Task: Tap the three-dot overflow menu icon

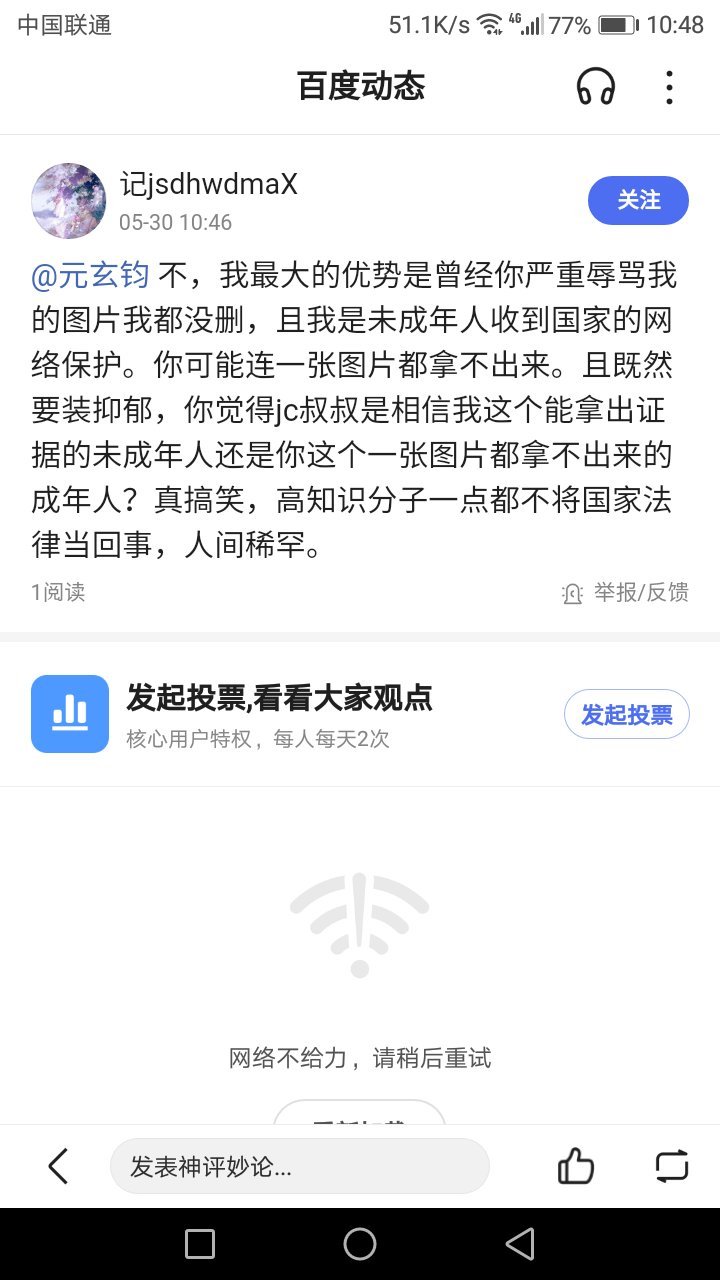Action: pyautogui.click(x=668, y=89)
